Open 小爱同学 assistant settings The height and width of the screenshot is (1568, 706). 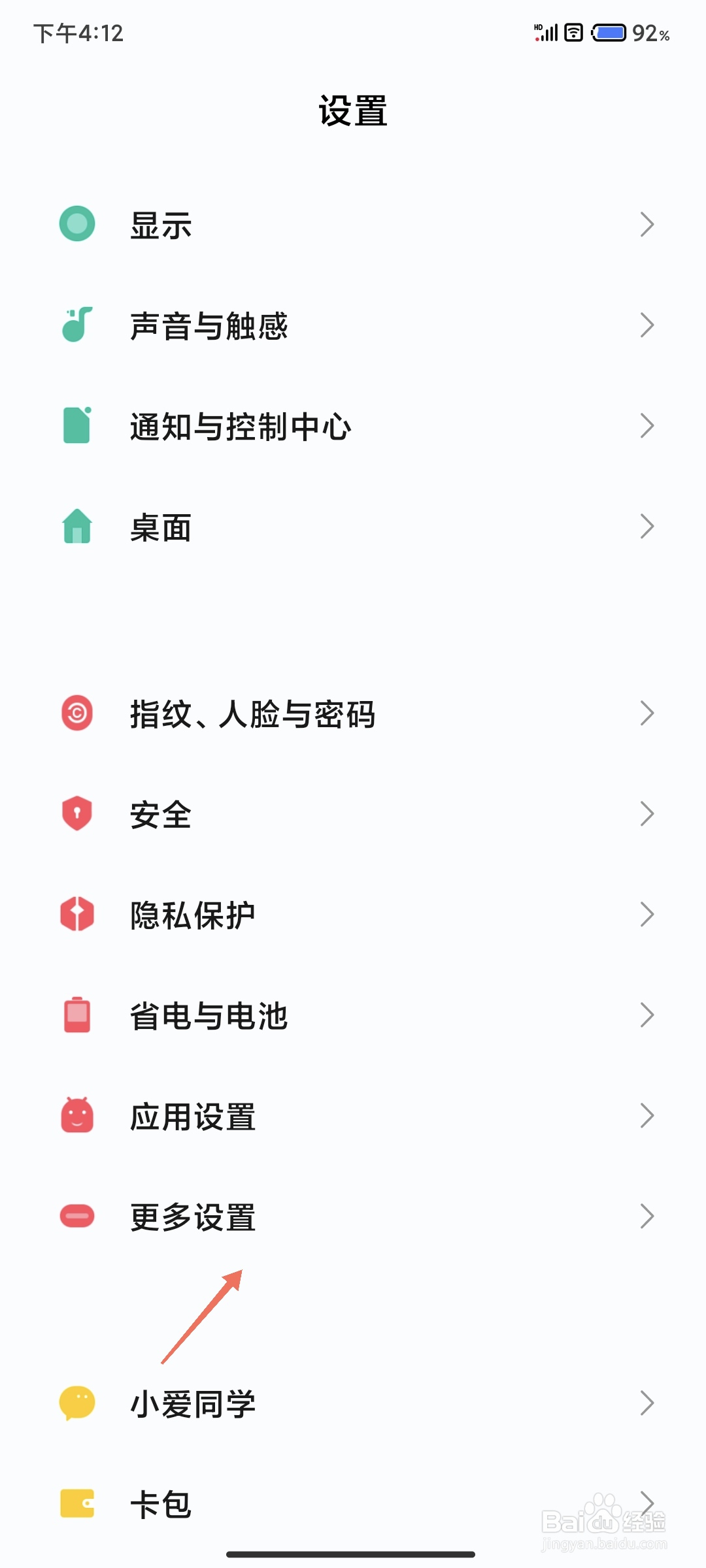[x=353, y=1403]
